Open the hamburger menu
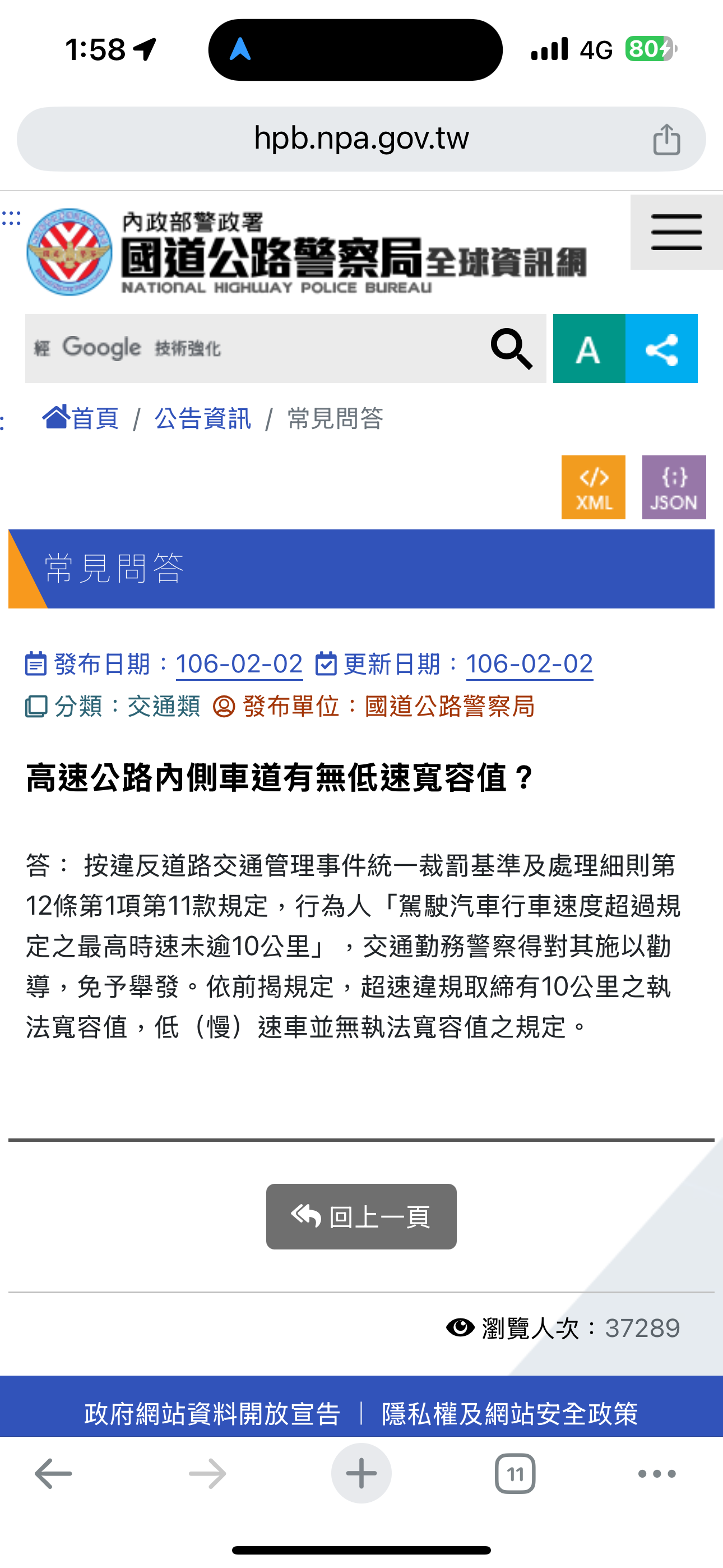 675,233
